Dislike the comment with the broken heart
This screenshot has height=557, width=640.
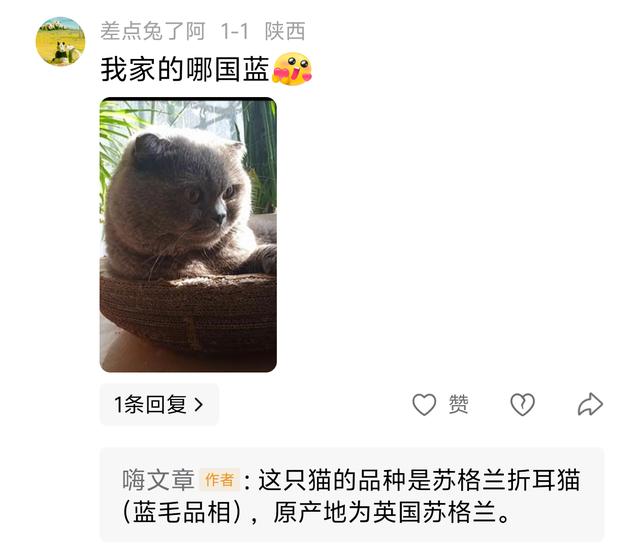point(522,404)
